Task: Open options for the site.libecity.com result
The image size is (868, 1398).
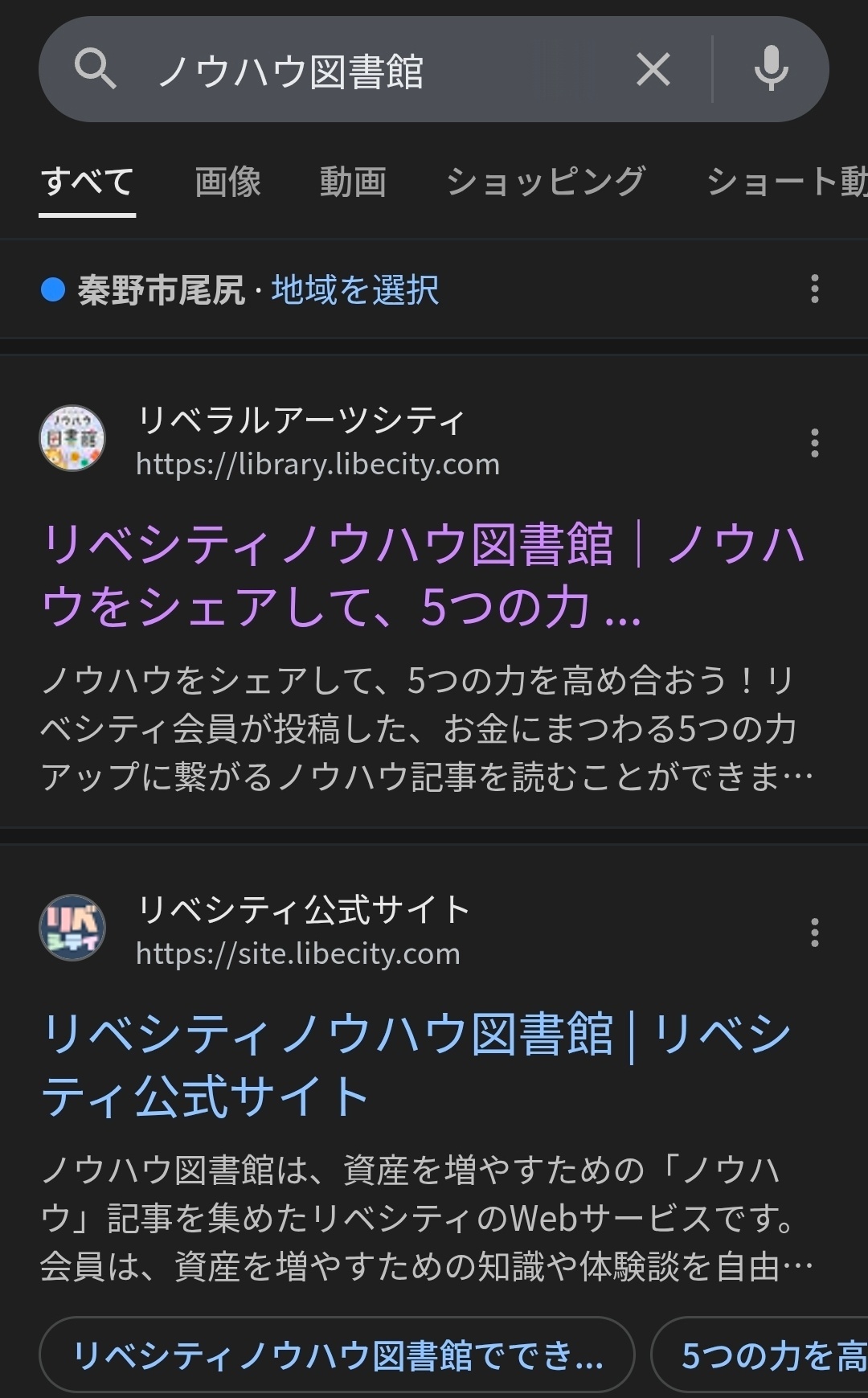Action: coord(813,933)
